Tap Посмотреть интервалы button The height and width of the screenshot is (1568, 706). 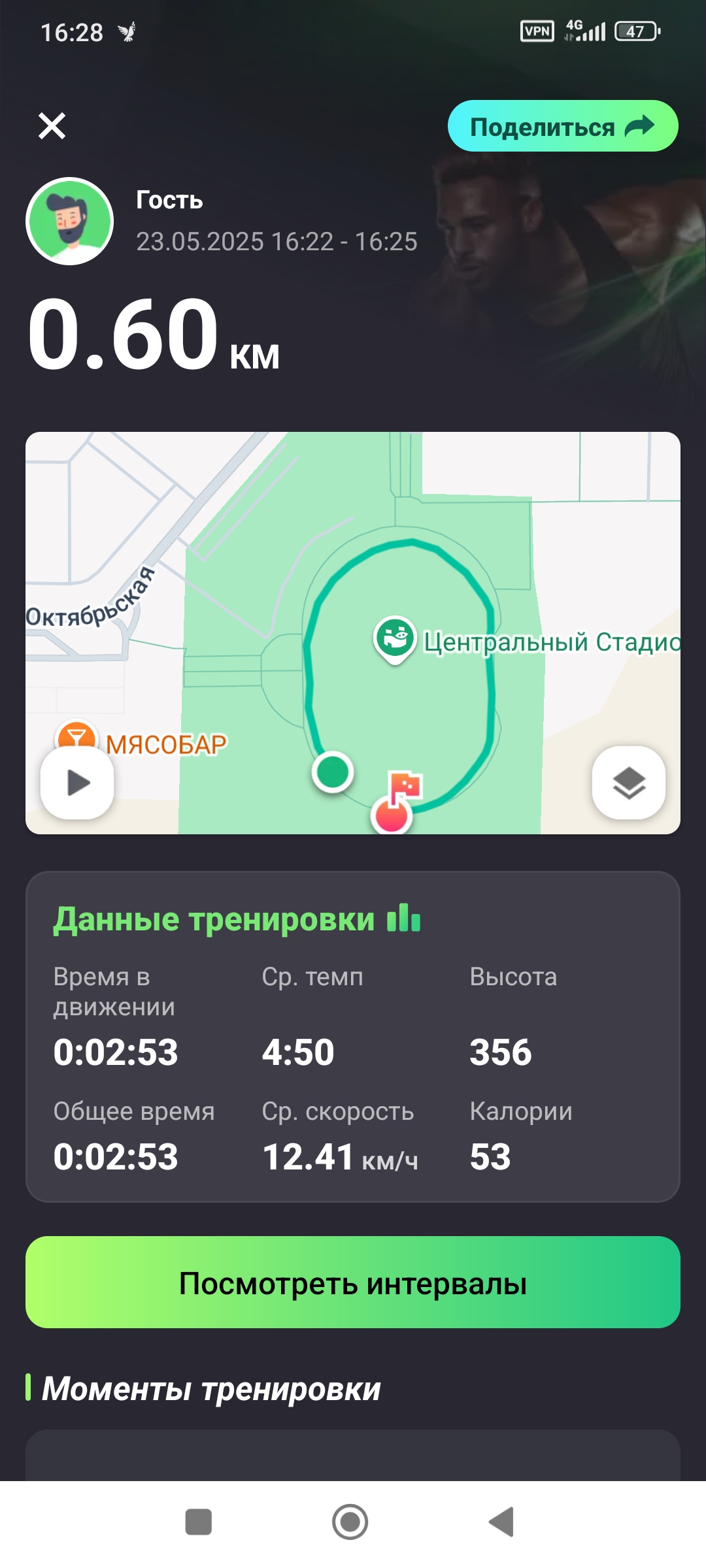coord(353,1282)
